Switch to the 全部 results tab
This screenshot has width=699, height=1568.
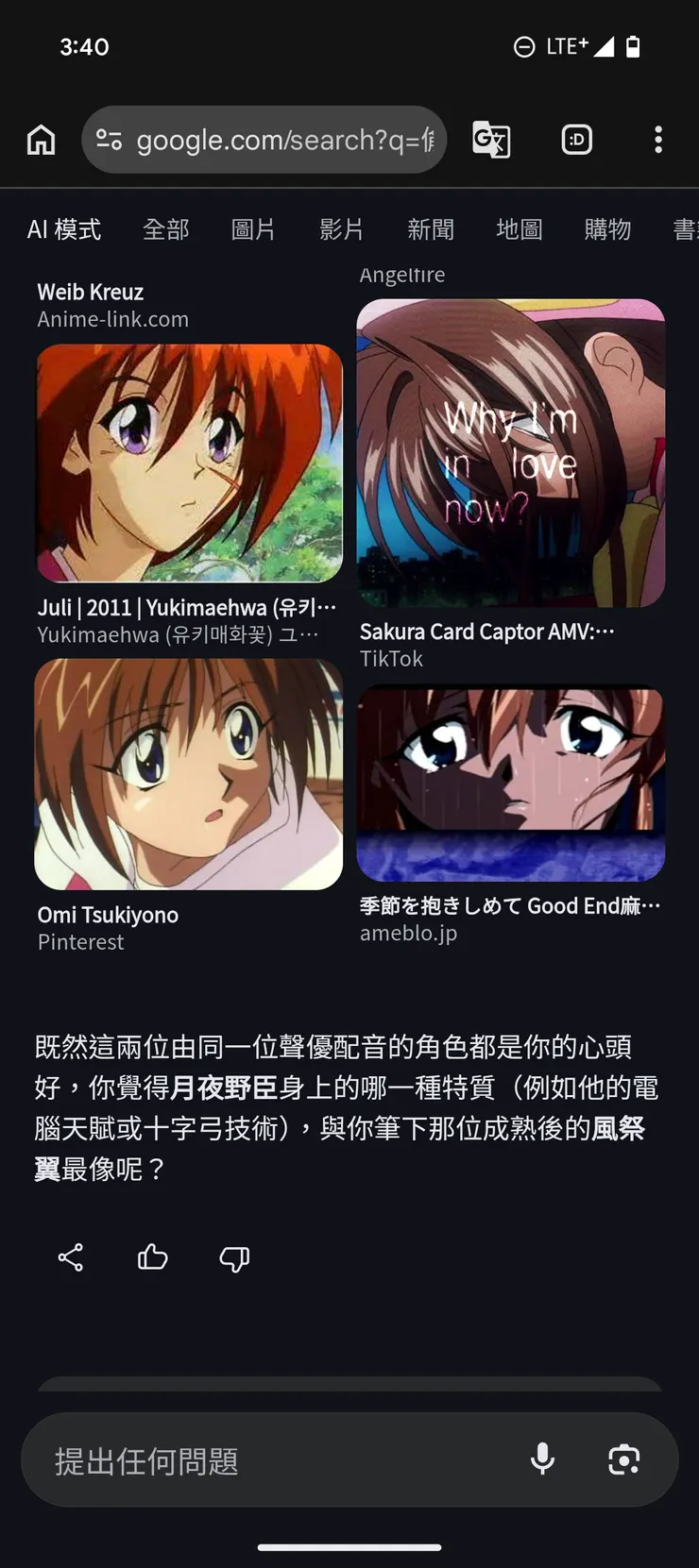click(166, 229)
